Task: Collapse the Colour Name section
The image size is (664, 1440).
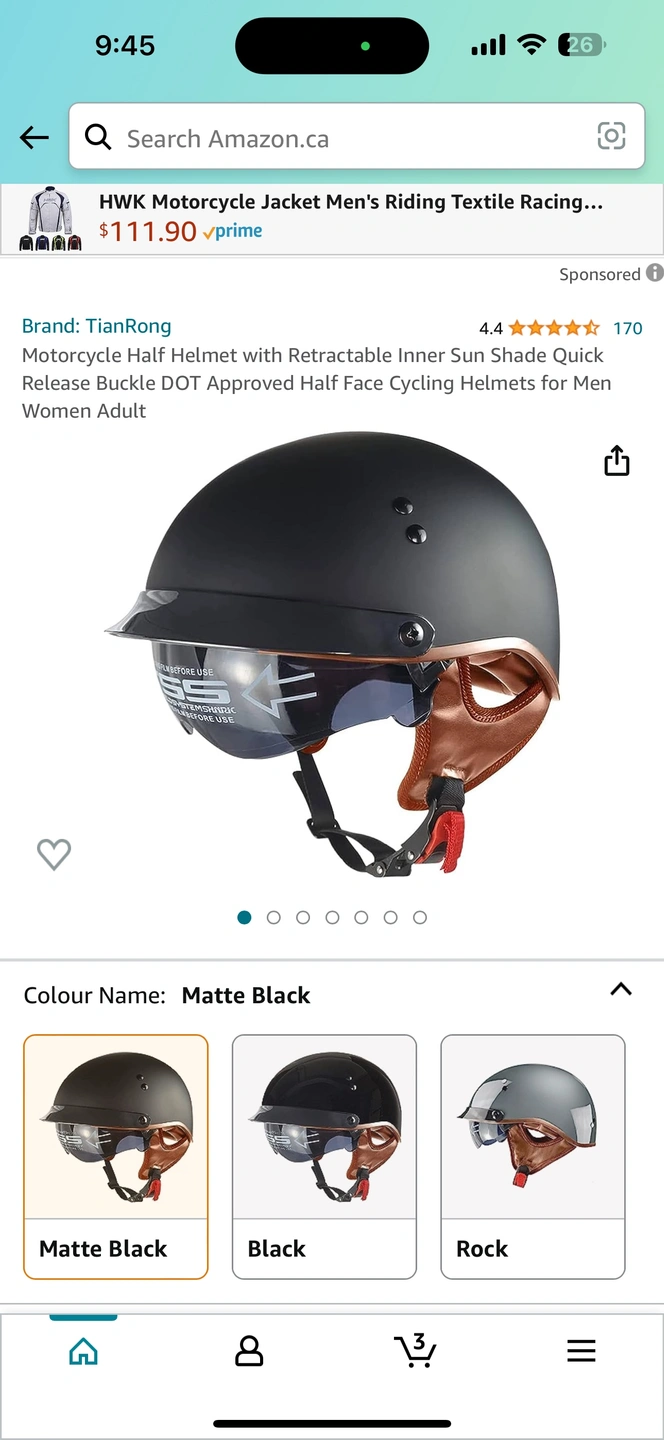Action: click(621, 989)
